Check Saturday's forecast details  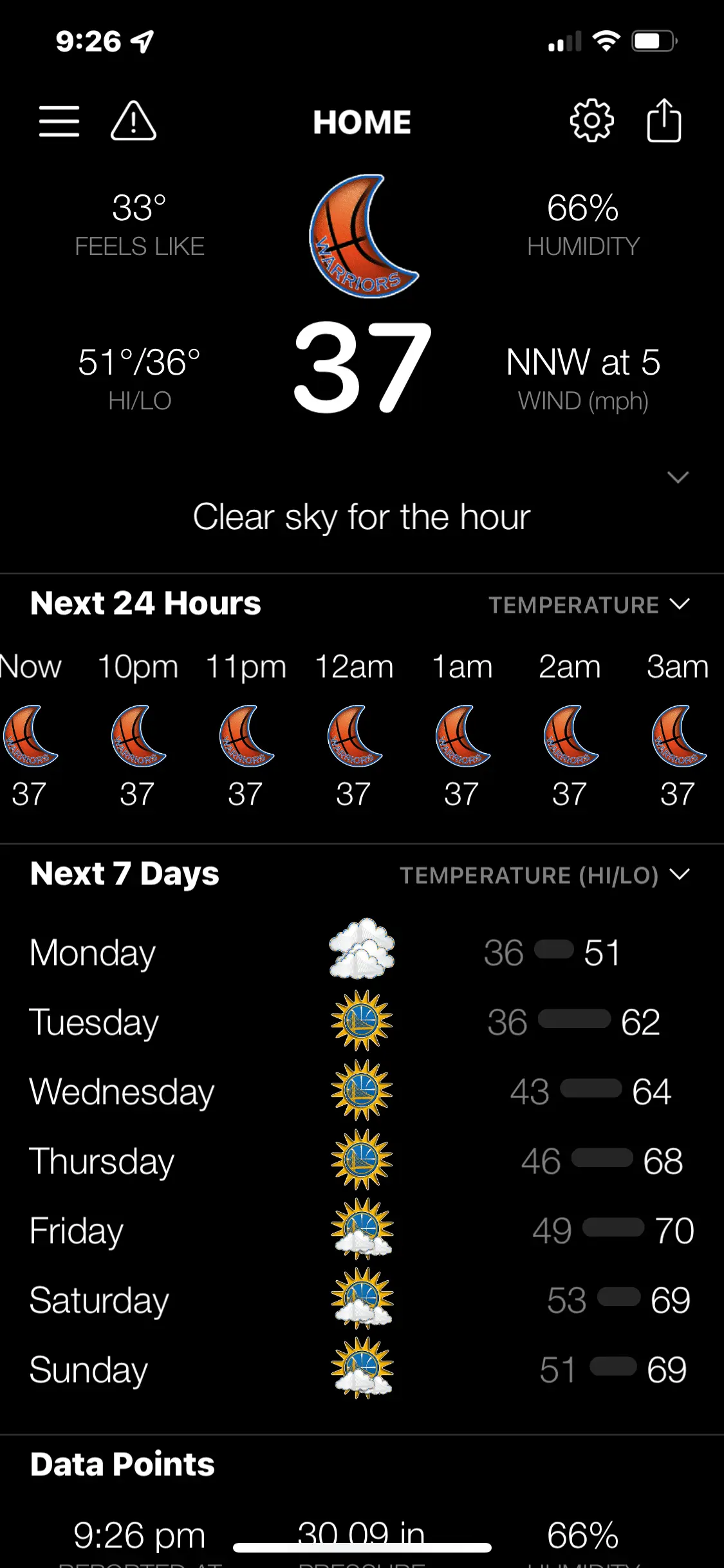362,1300
